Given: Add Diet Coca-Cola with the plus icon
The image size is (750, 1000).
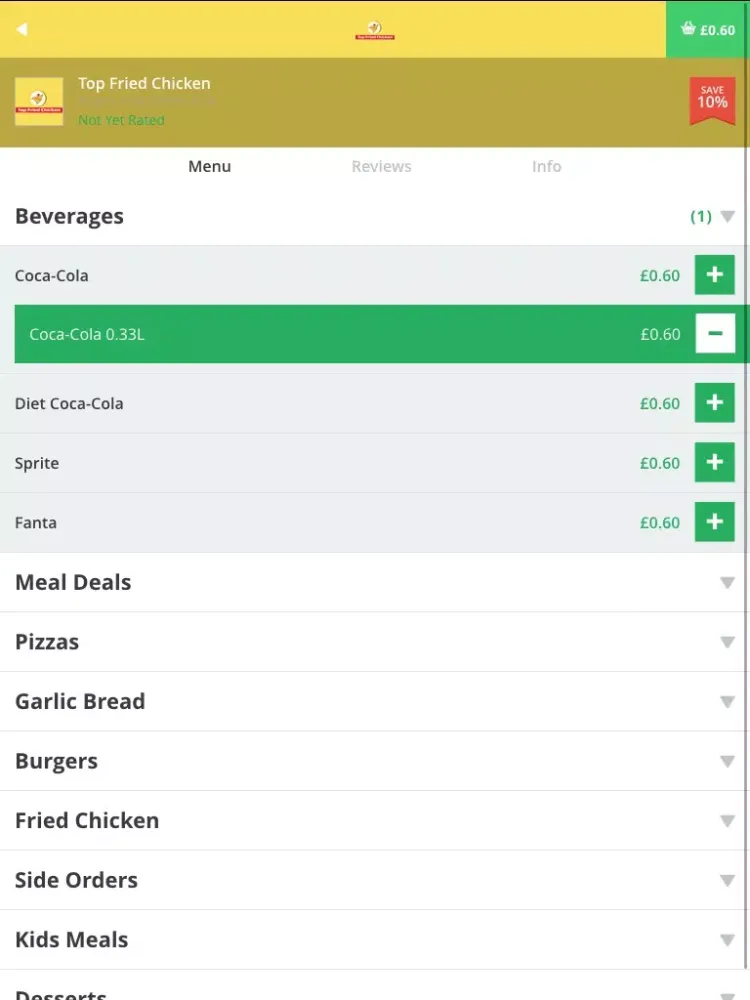Looking at the screenshot, I should 715,403.
